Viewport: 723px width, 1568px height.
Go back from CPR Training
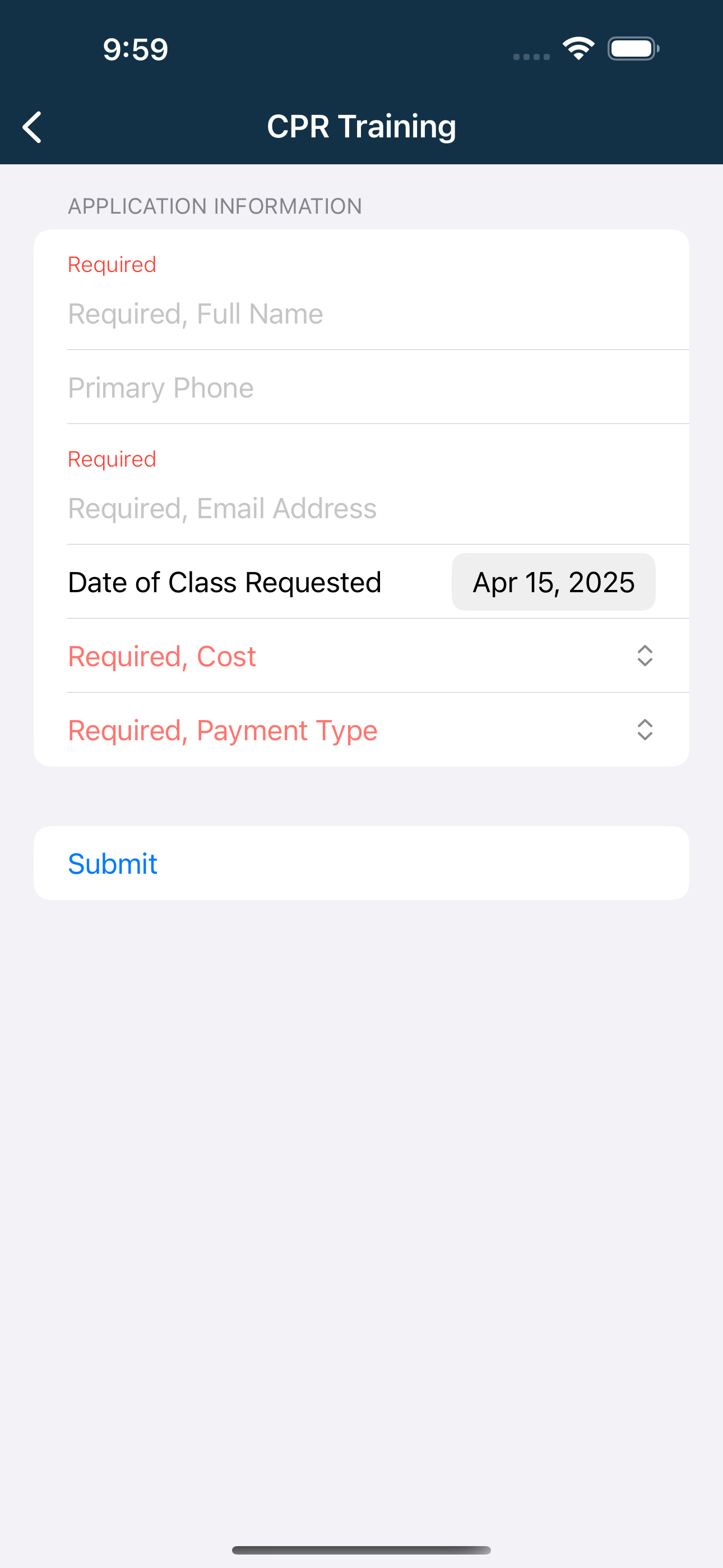tap(31, 127)
